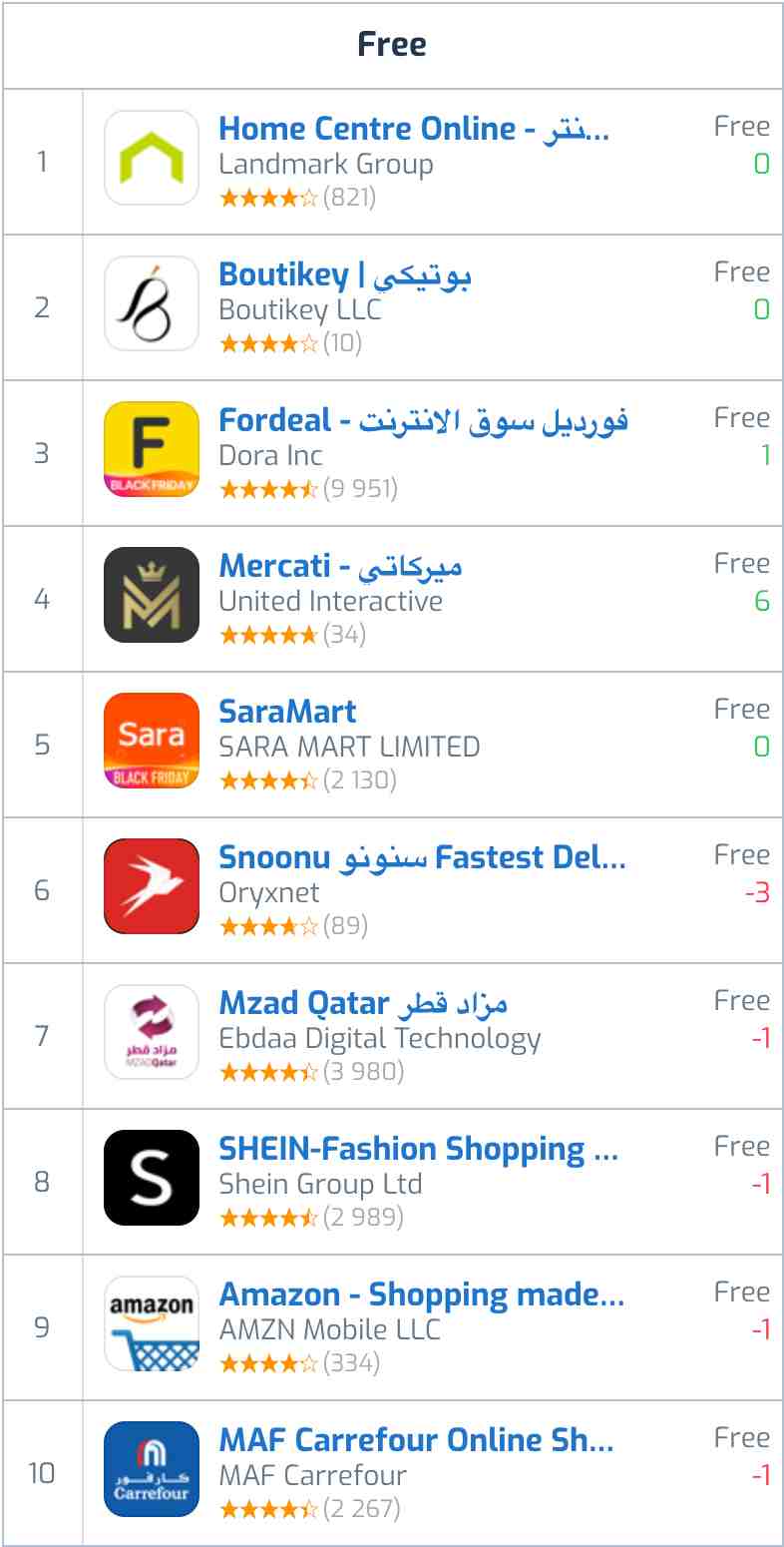Open the Home Centre Online app link

click(414, 129)
